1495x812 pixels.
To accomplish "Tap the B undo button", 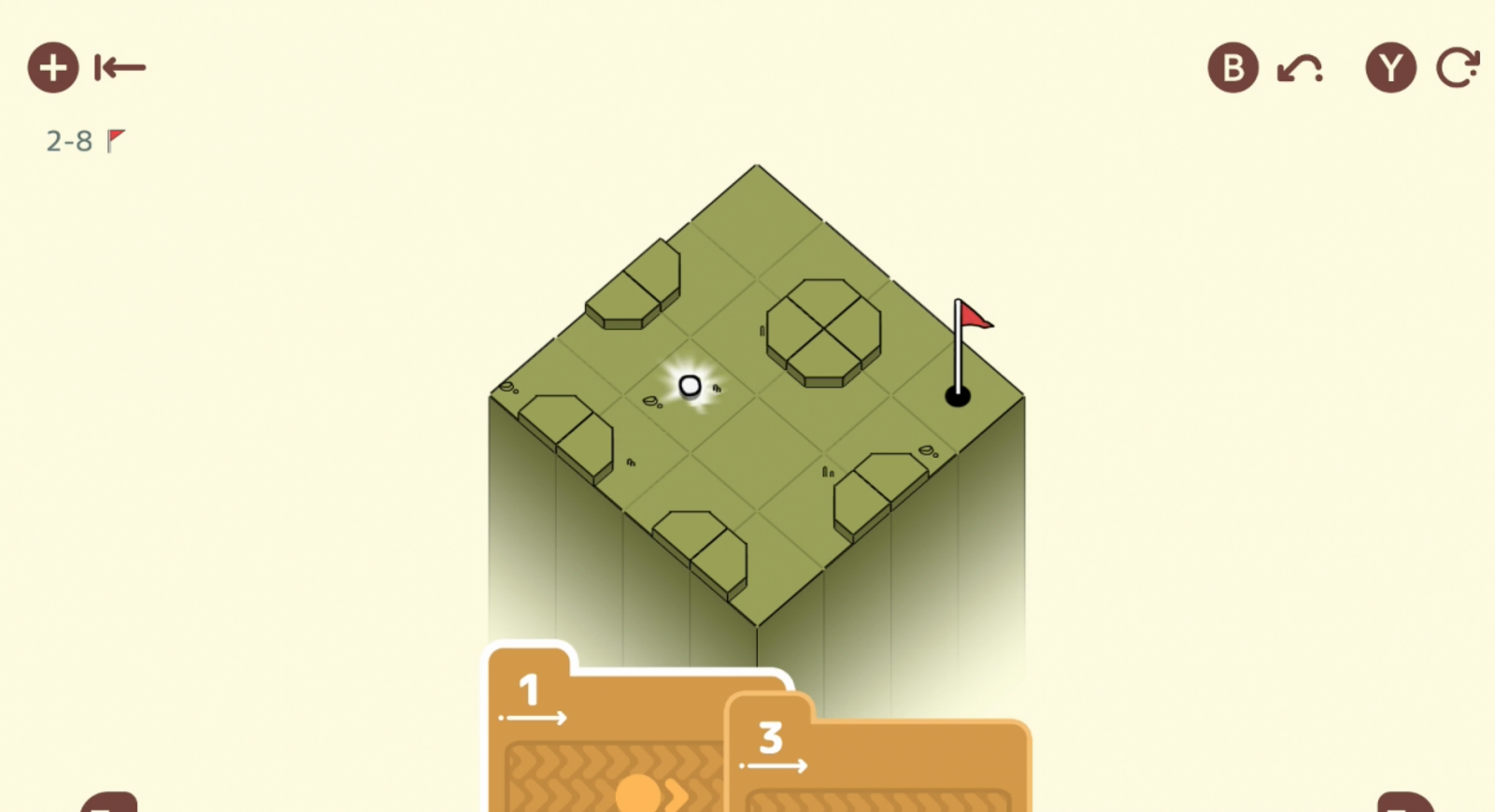I will pos(1233,67).
